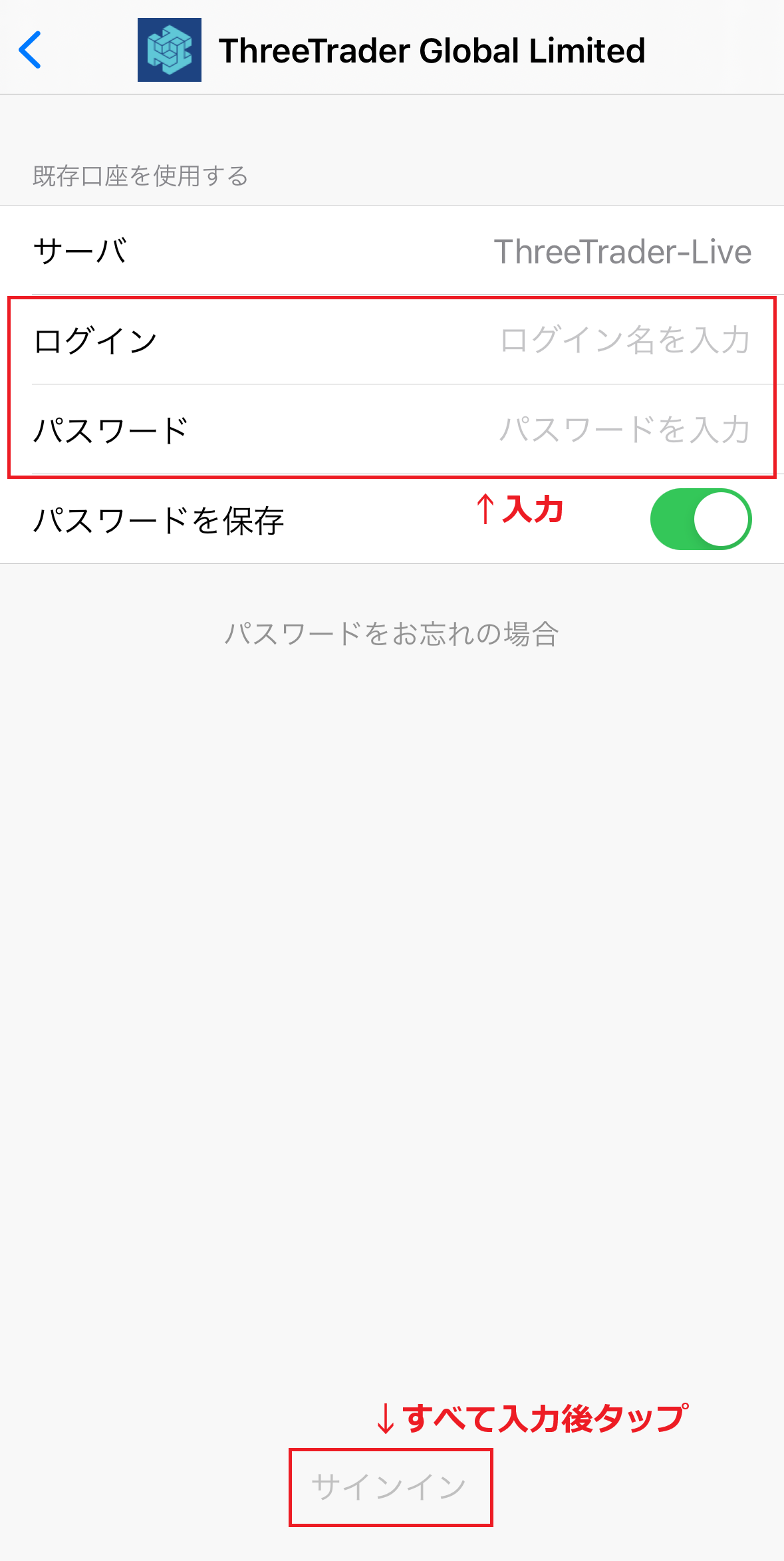Click the ログイン名を入力 input field
The height and width of the screenshot is (1561, 784).
(x=625, y=339)
